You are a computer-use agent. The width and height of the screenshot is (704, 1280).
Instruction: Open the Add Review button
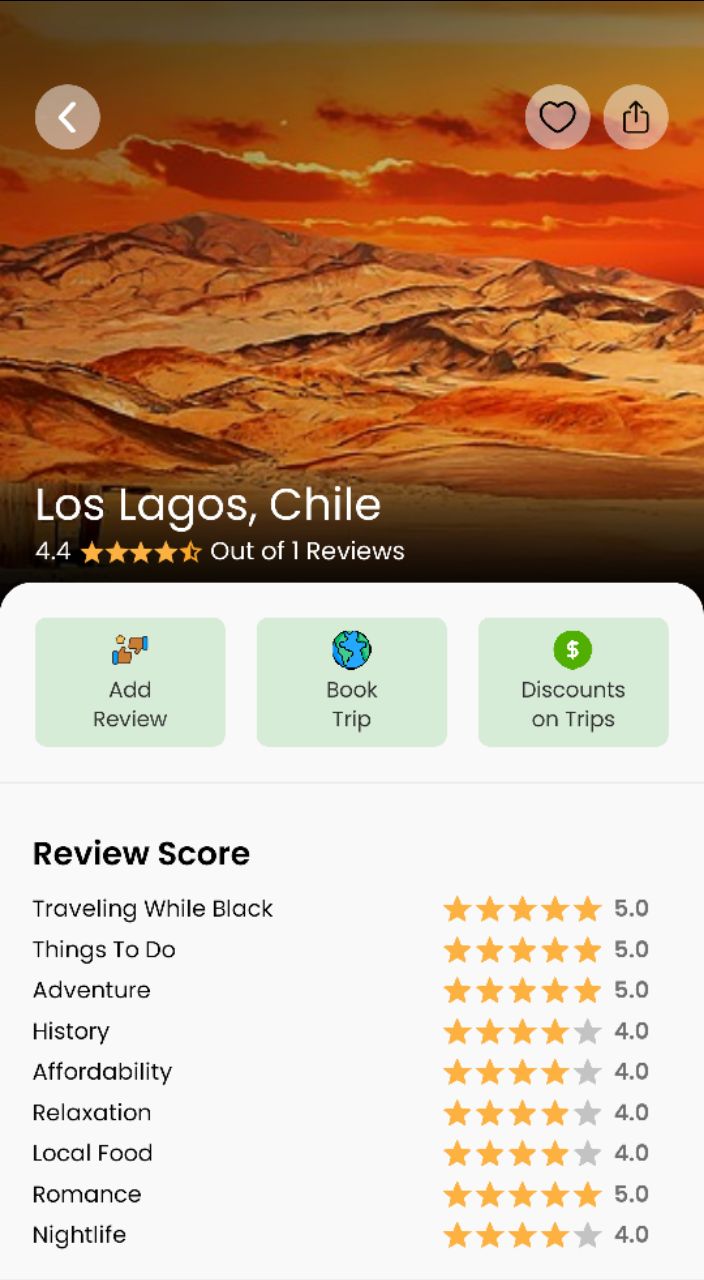pyautogui.click(x=130, y=682)
